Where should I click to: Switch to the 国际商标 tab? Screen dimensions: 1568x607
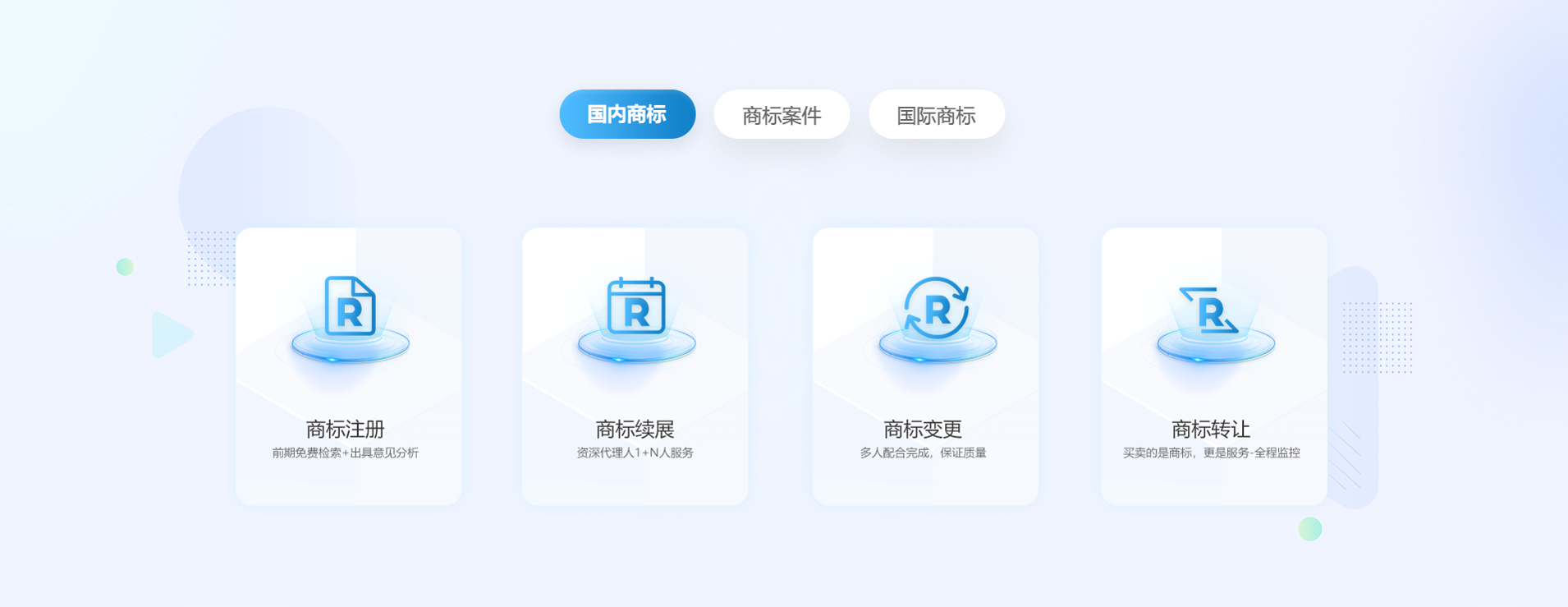[936, 115]
